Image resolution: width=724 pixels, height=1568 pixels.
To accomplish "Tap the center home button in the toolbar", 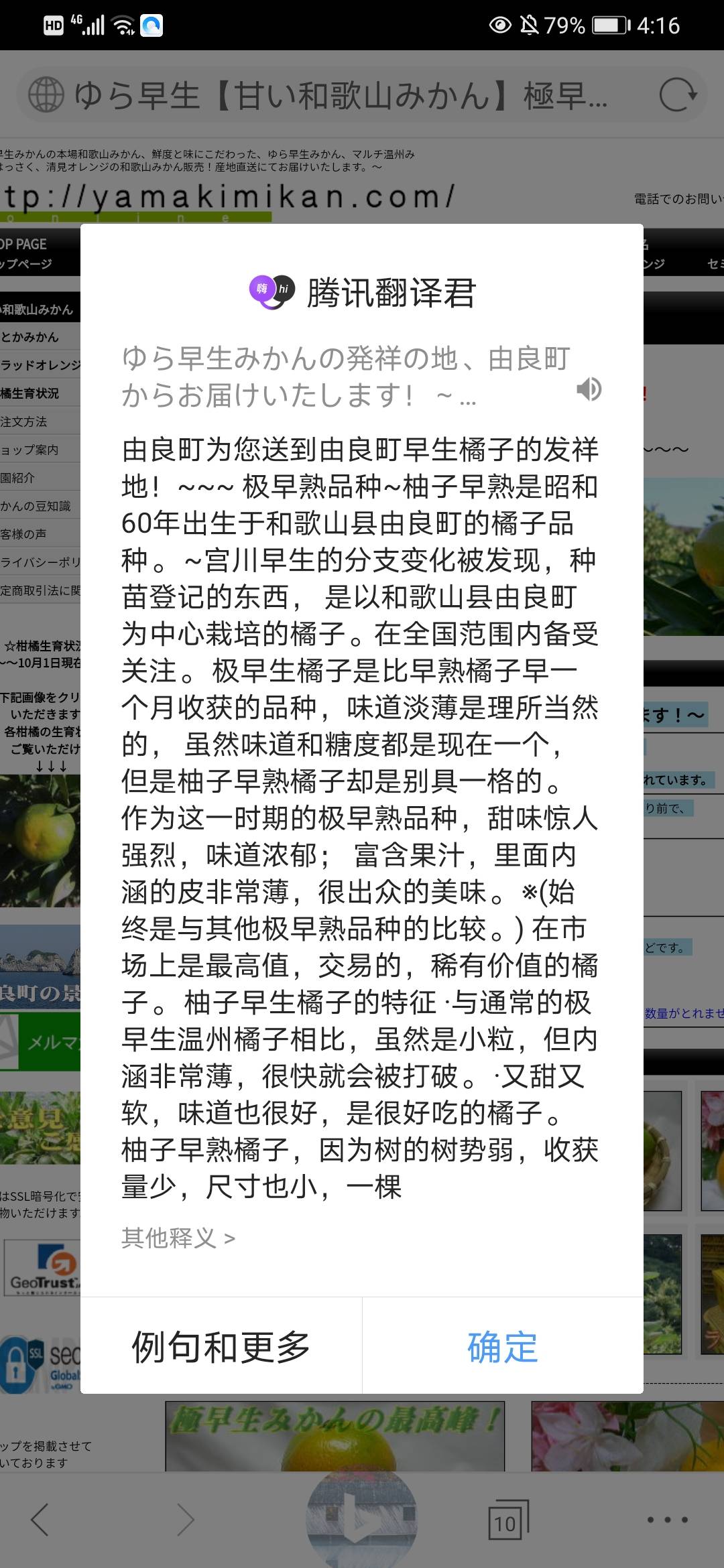I will click(362, 1519).
